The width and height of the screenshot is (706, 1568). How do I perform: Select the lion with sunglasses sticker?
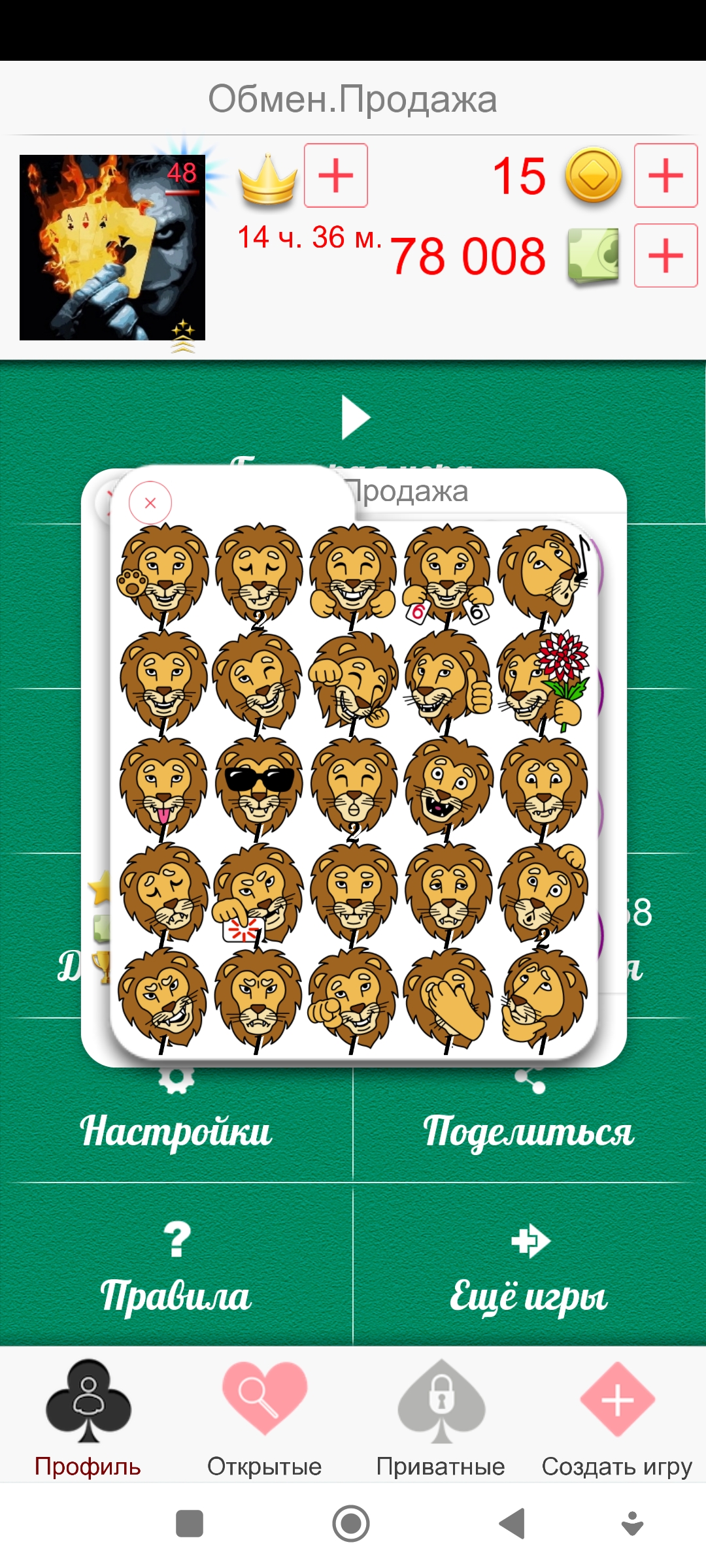click(259, 789)
